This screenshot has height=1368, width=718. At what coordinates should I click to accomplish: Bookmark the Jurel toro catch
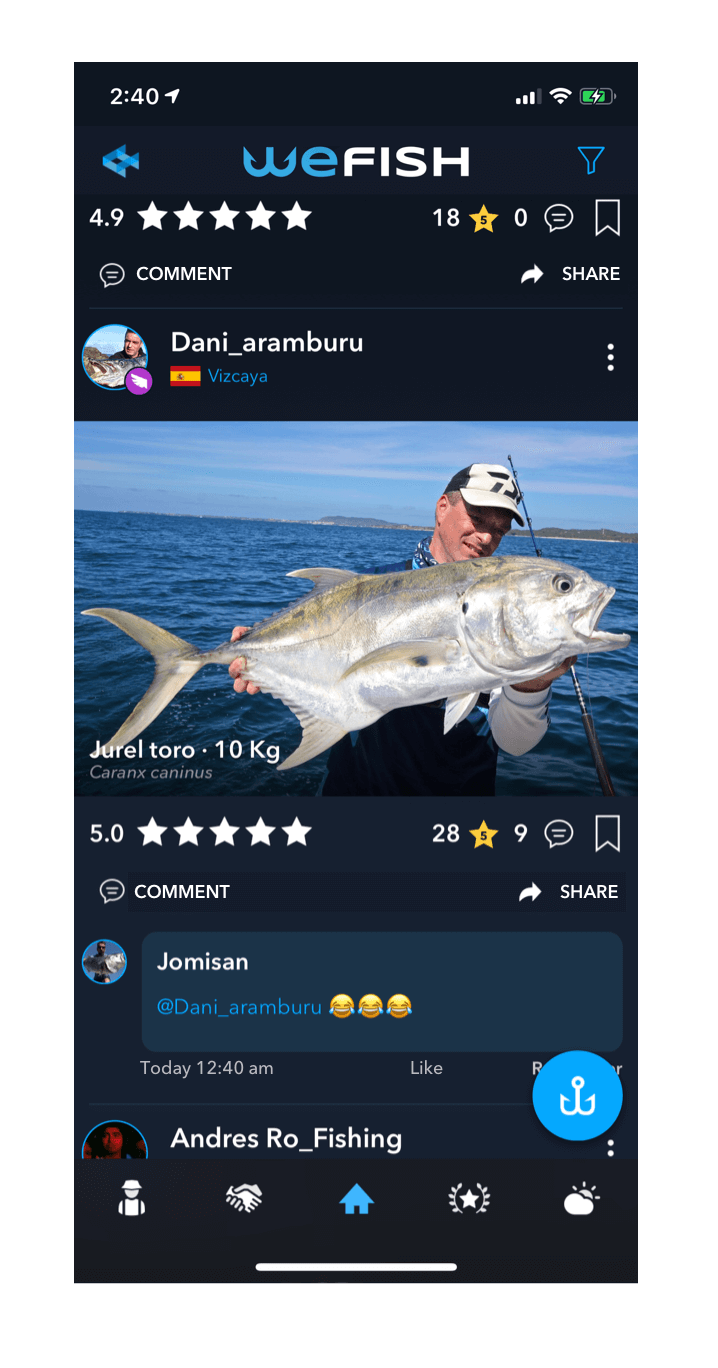point(607,833)
